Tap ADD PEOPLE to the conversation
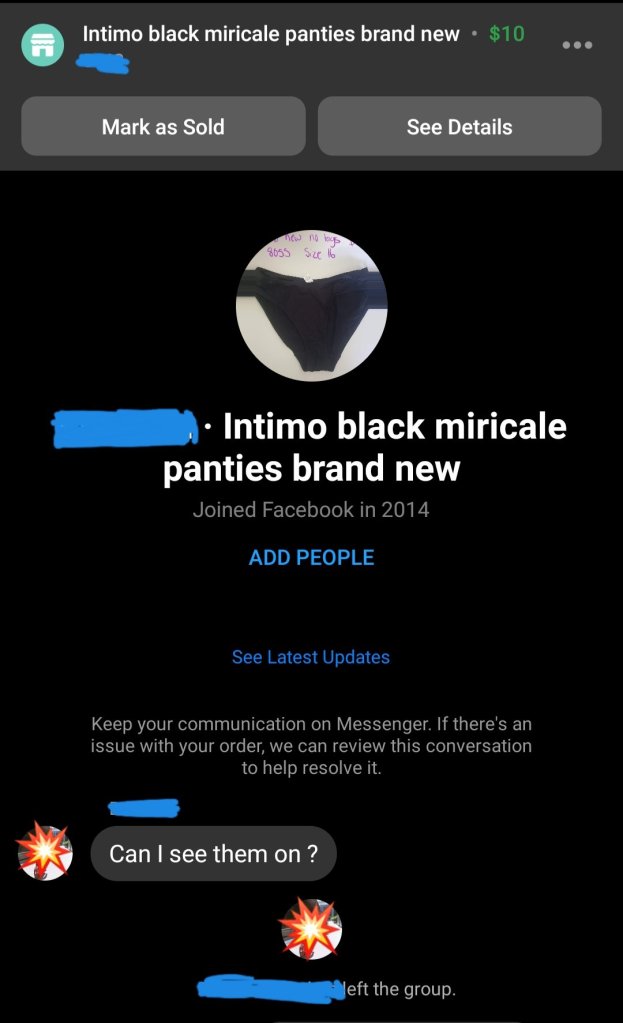 [311, 558]
